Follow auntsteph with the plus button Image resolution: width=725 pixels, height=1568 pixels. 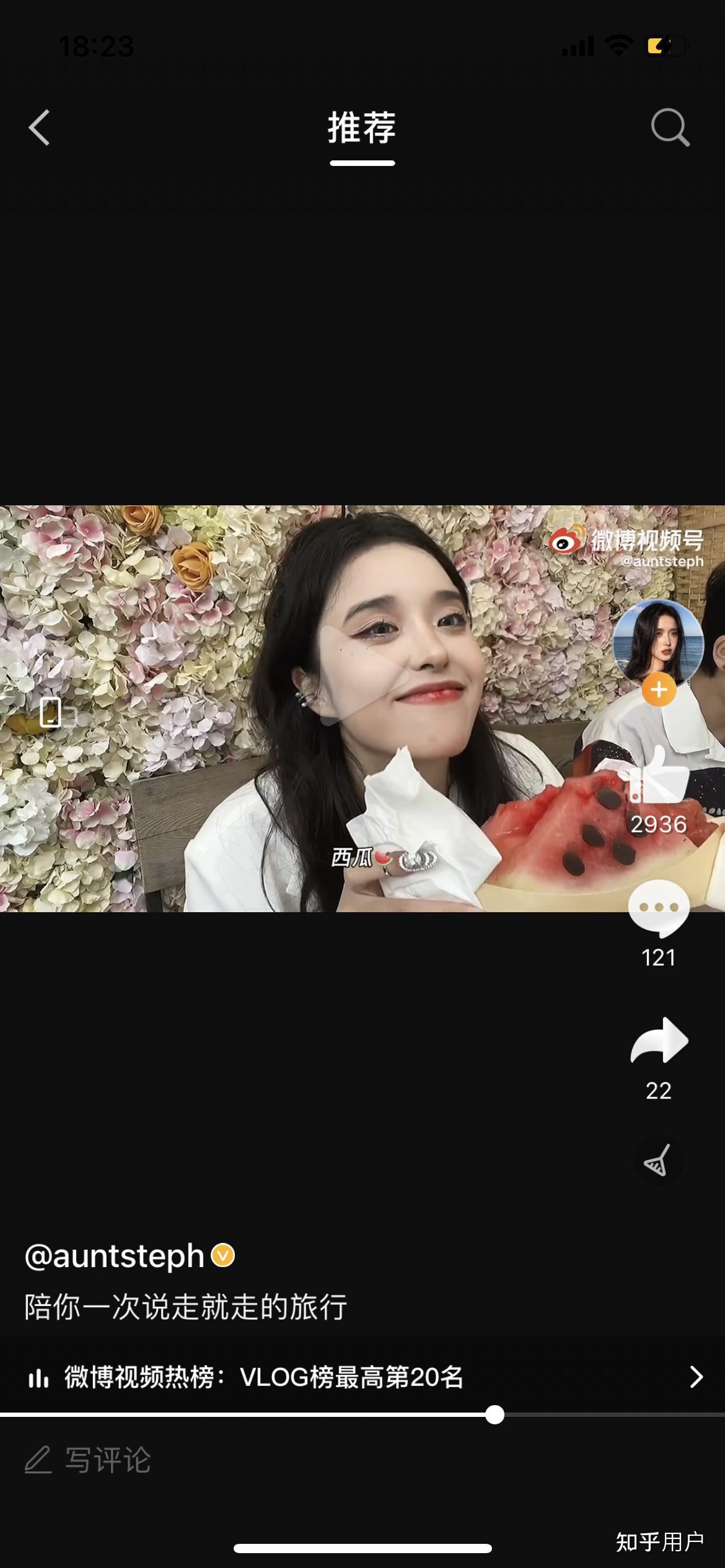(x=658, y=690)
